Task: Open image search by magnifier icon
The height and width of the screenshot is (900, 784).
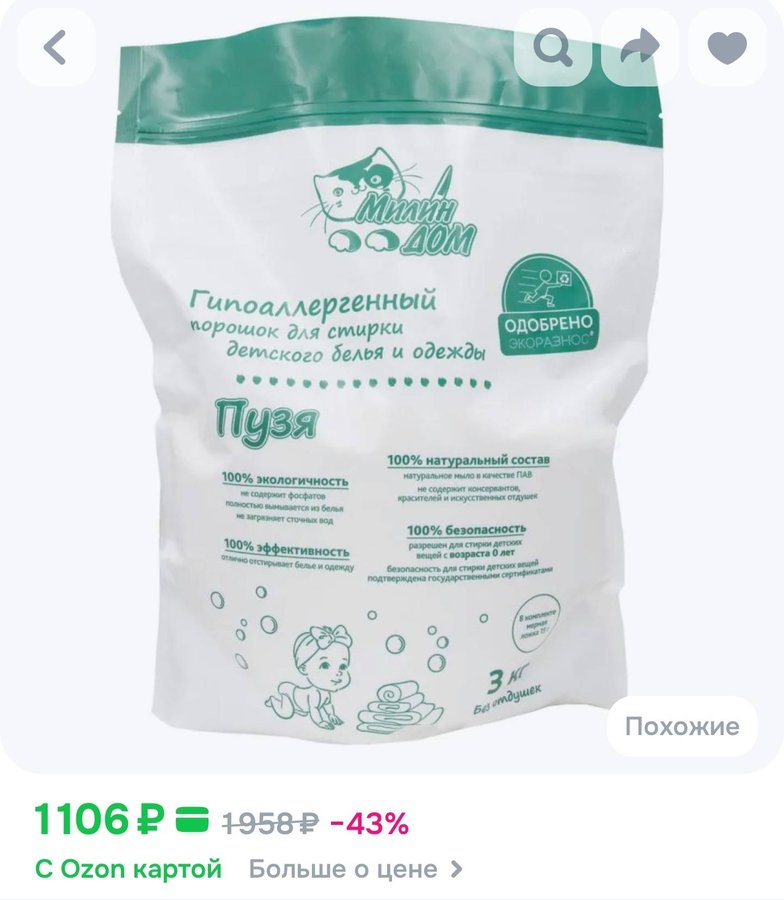Action: click(553, 46)
